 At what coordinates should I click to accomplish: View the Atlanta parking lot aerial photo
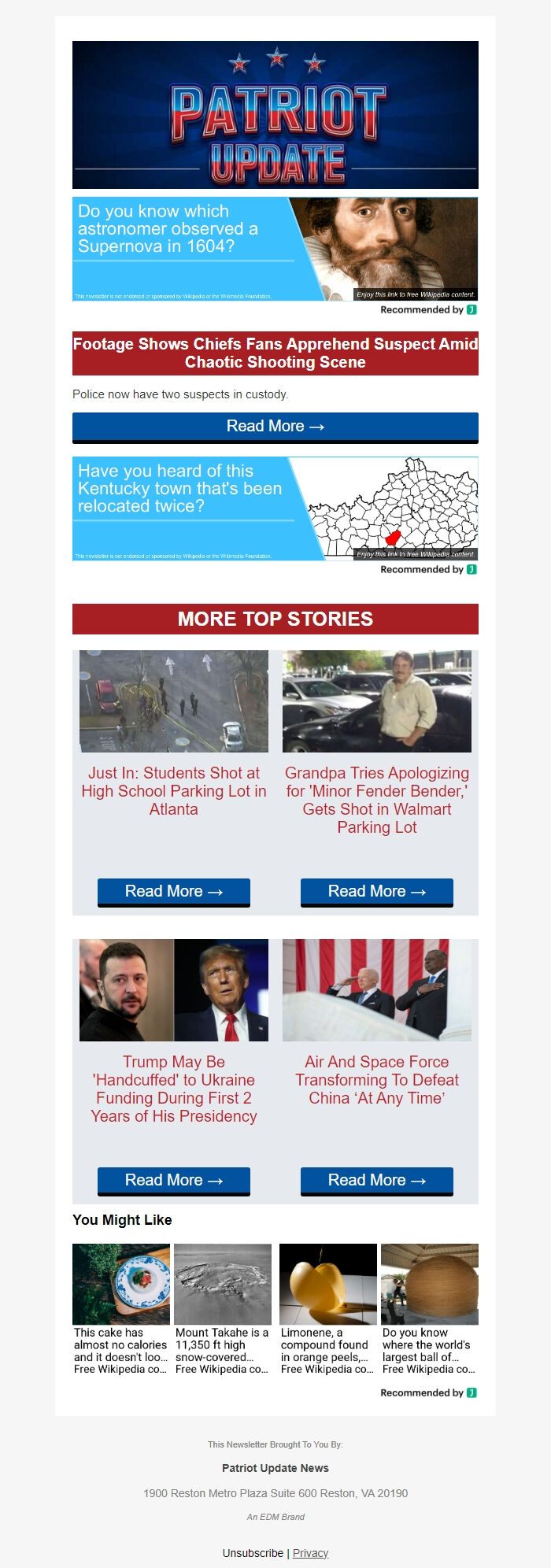tap(174, 701)
